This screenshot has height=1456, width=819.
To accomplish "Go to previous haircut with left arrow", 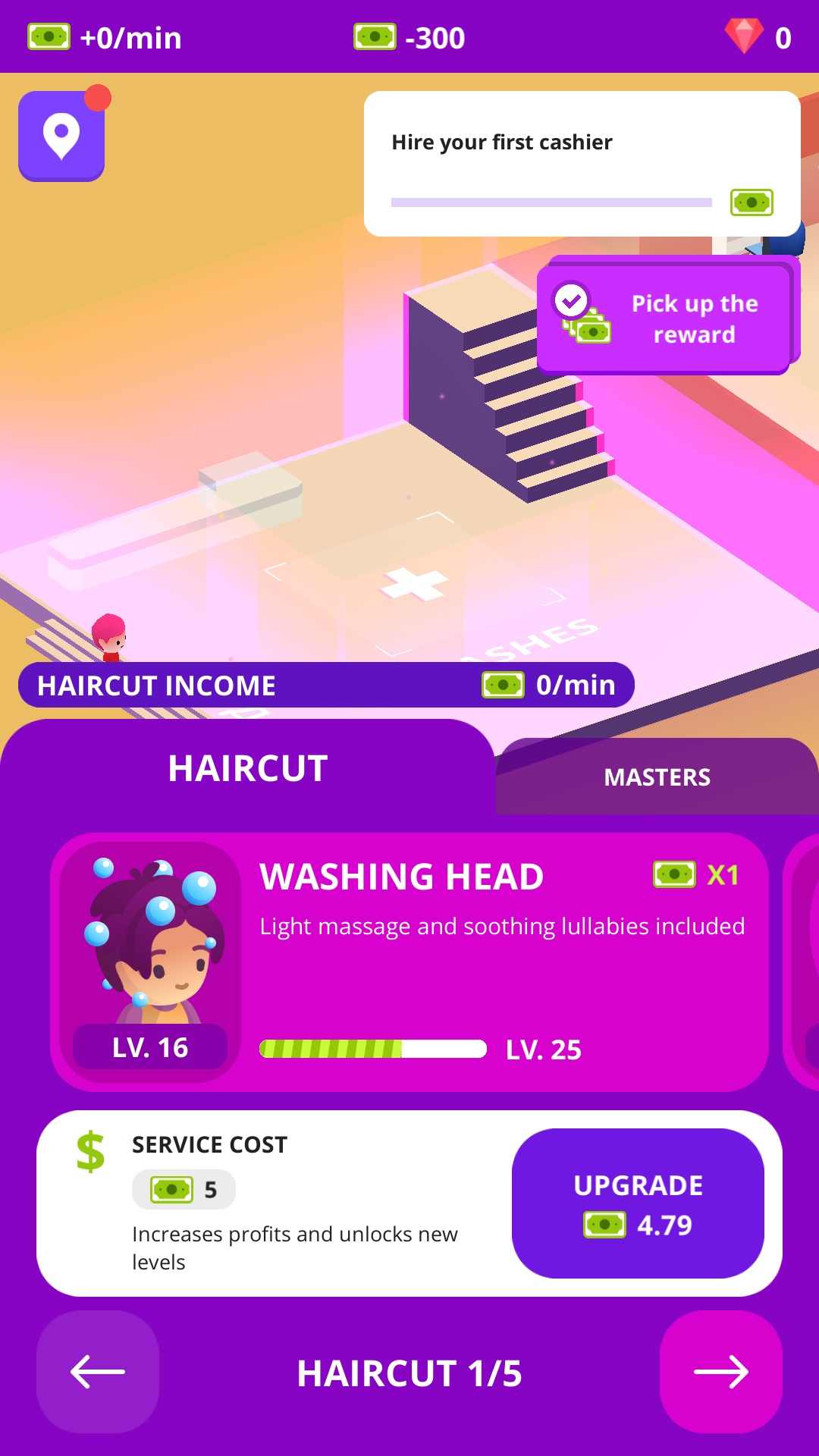I will 98,1372.
